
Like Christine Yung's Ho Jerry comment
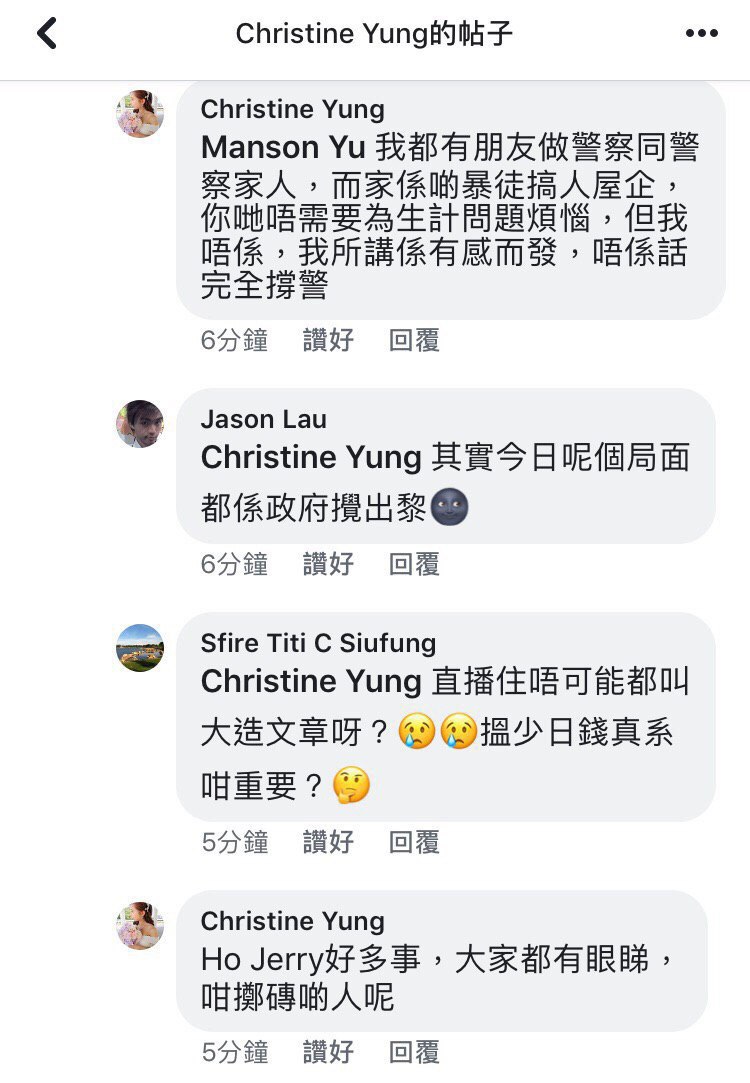pyautogui.click(x=328, y=1052)
